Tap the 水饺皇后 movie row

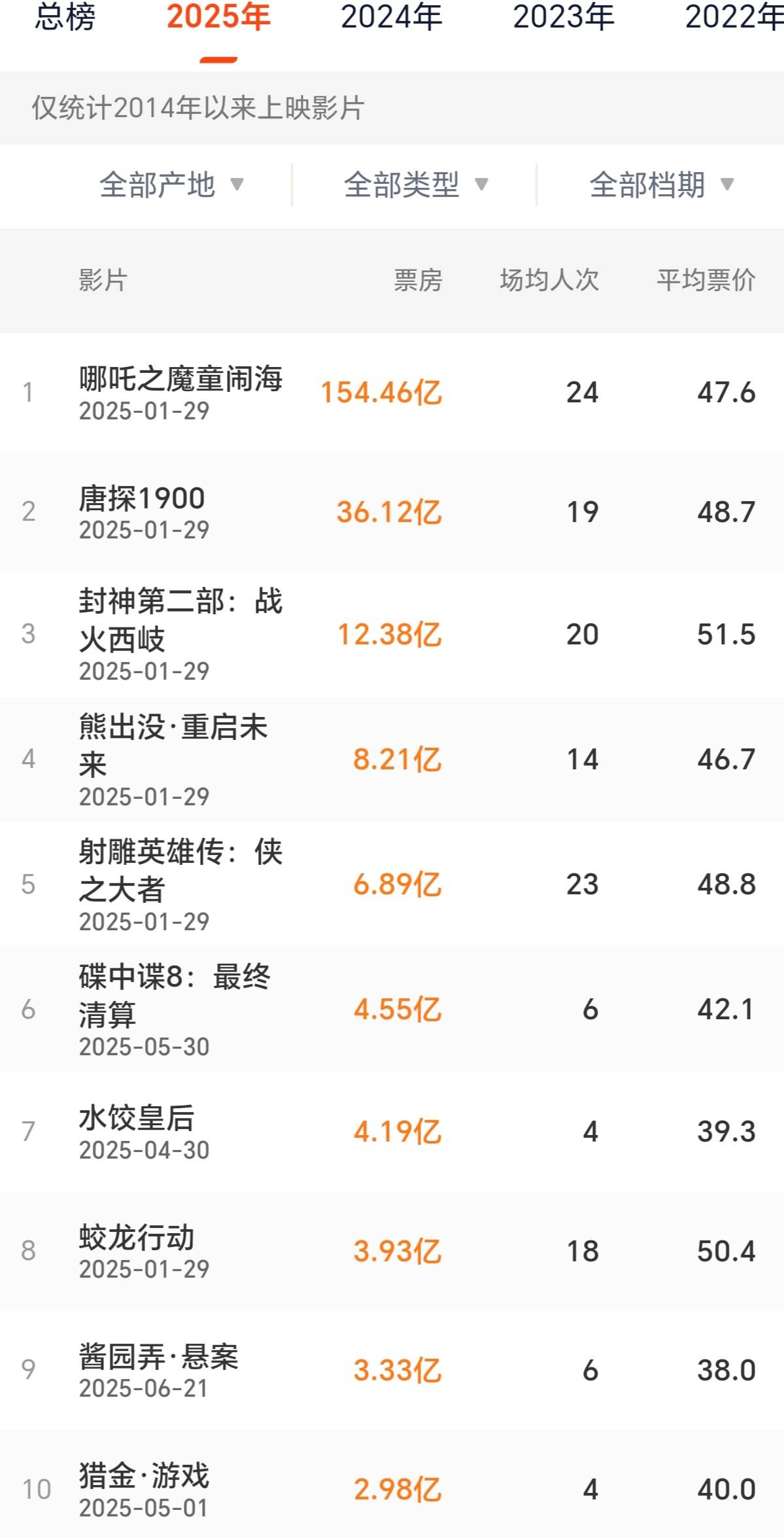tap(392, 1131)
